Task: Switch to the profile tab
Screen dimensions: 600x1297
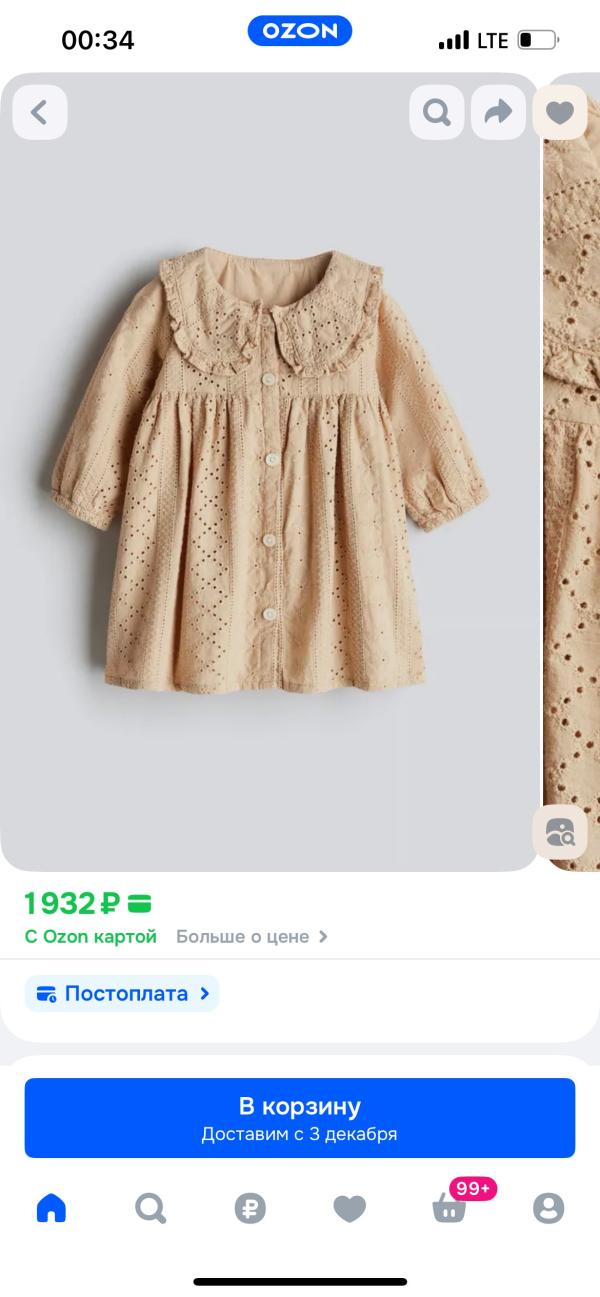Action: [548, 1208]
